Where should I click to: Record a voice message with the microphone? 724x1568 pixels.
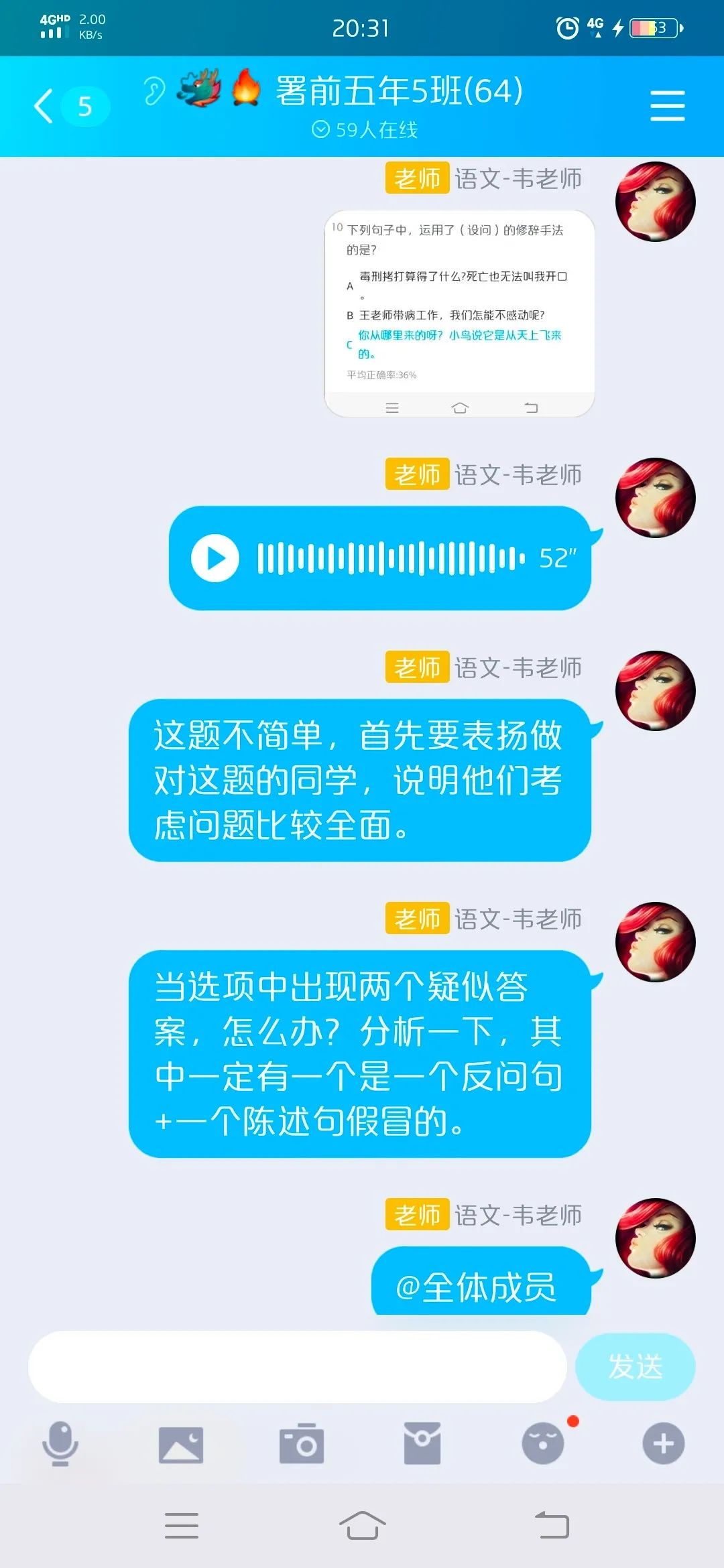[60, 1443]
